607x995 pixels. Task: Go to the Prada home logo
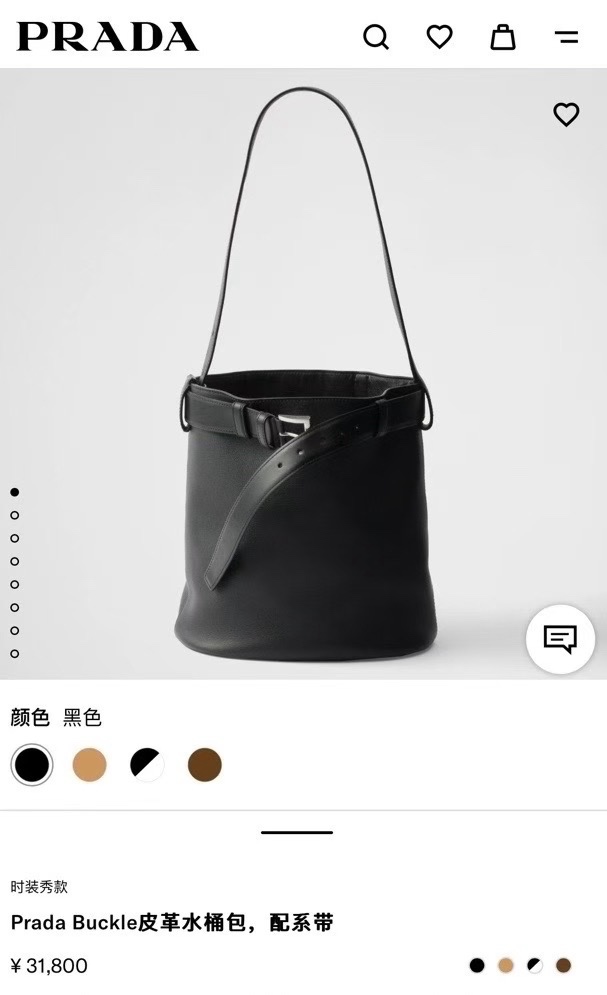pyautogui.click(x=107, y=37)
